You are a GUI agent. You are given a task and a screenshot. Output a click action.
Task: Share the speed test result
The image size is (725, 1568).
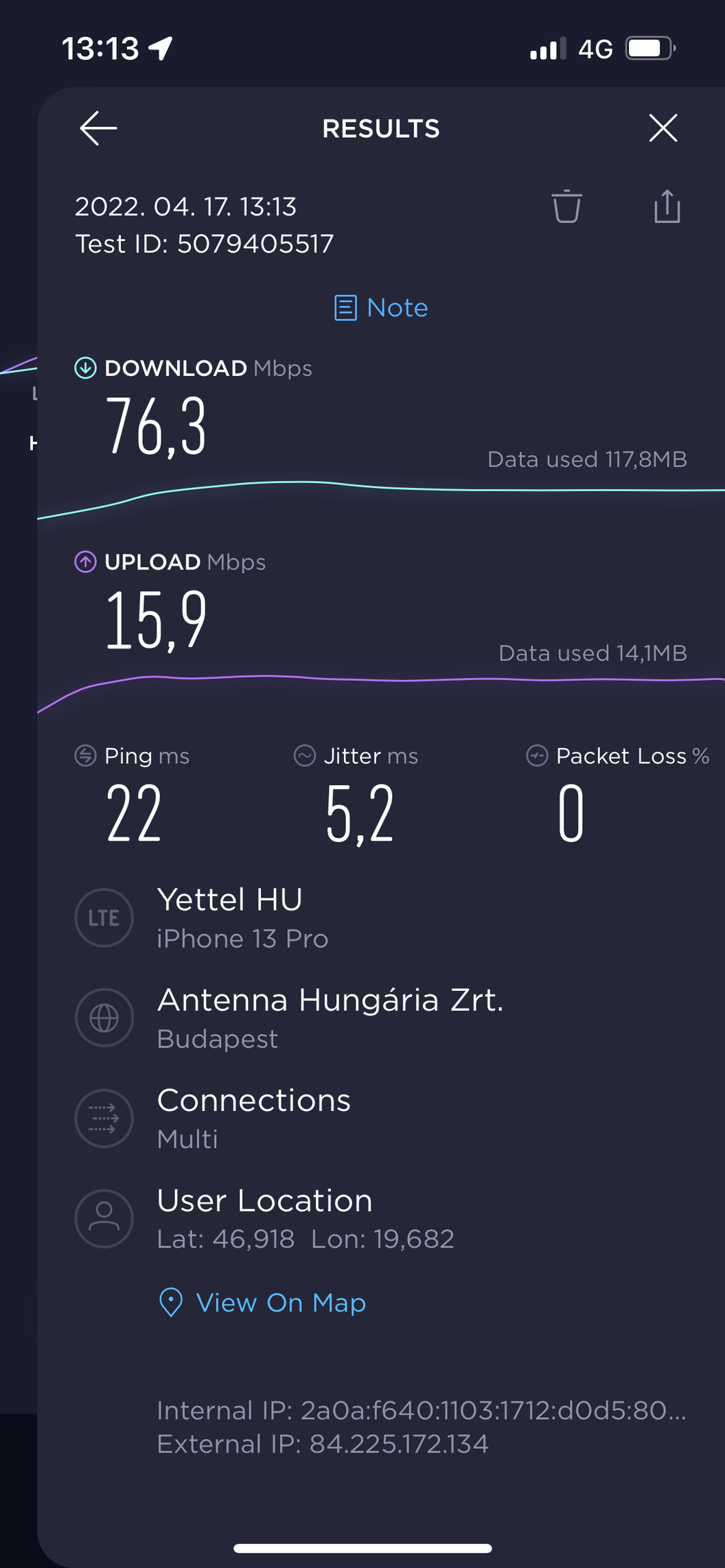[667, 207]
